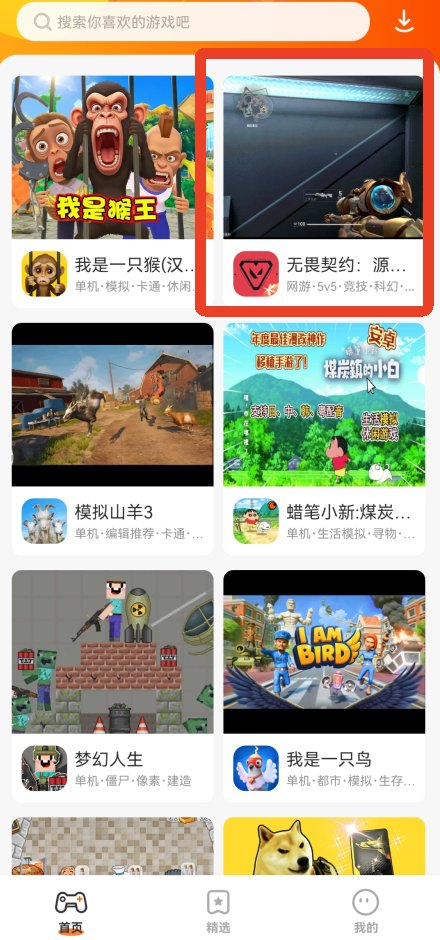Open the 模拟山羊3 game card
Image resolution: width=440 pixels, height=940 pixels.
pyautogui.click(x=112, y=439)
